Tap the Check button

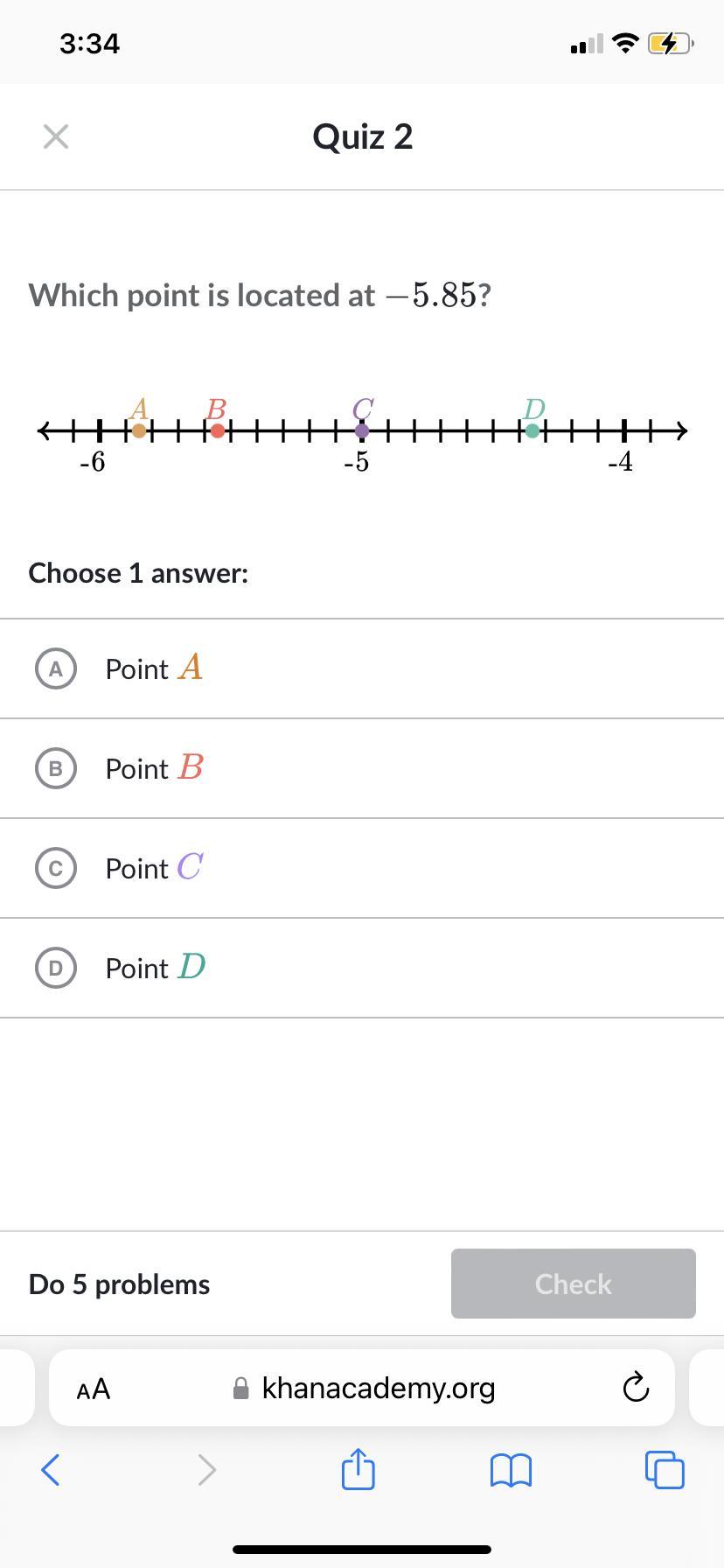573,1284
